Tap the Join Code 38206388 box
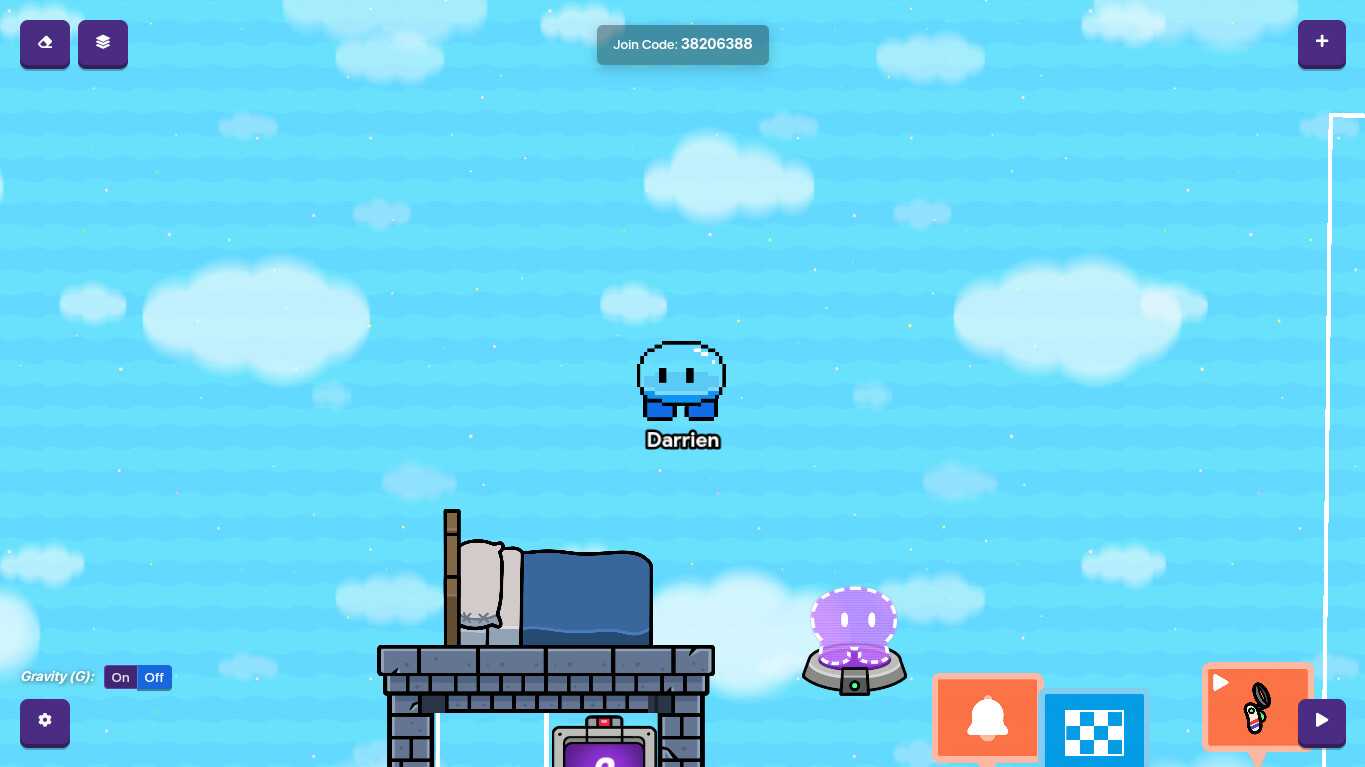 [682, 45]
